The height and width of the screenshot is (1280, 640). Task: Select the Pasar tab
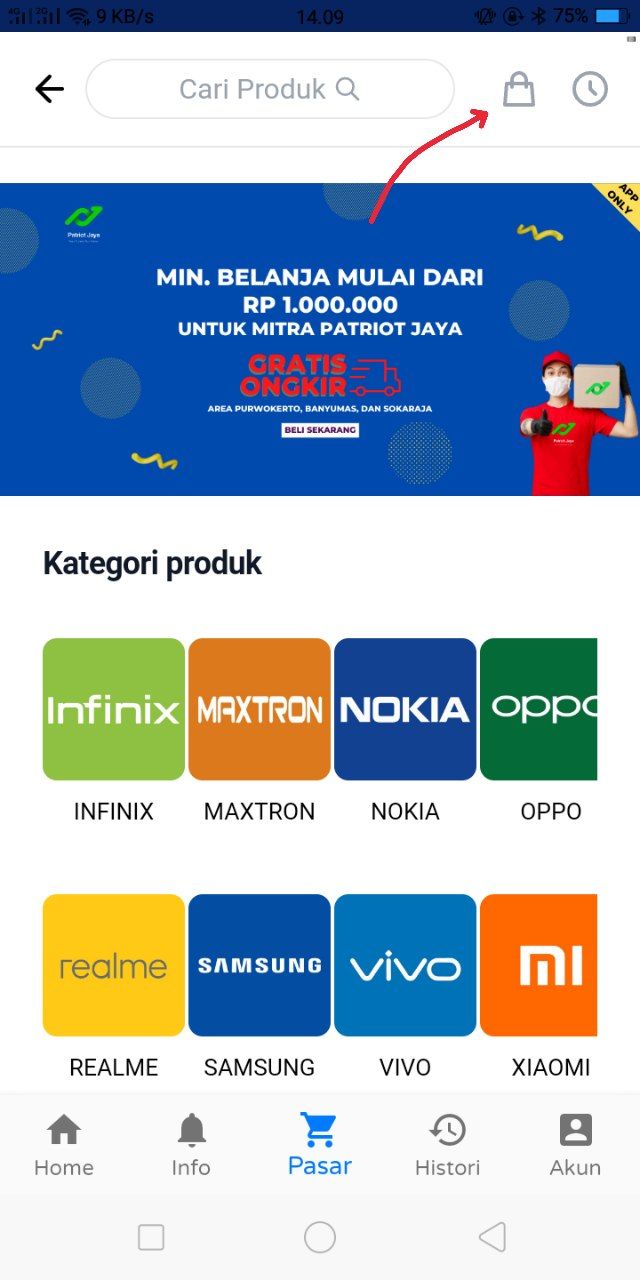point(320,1145)
